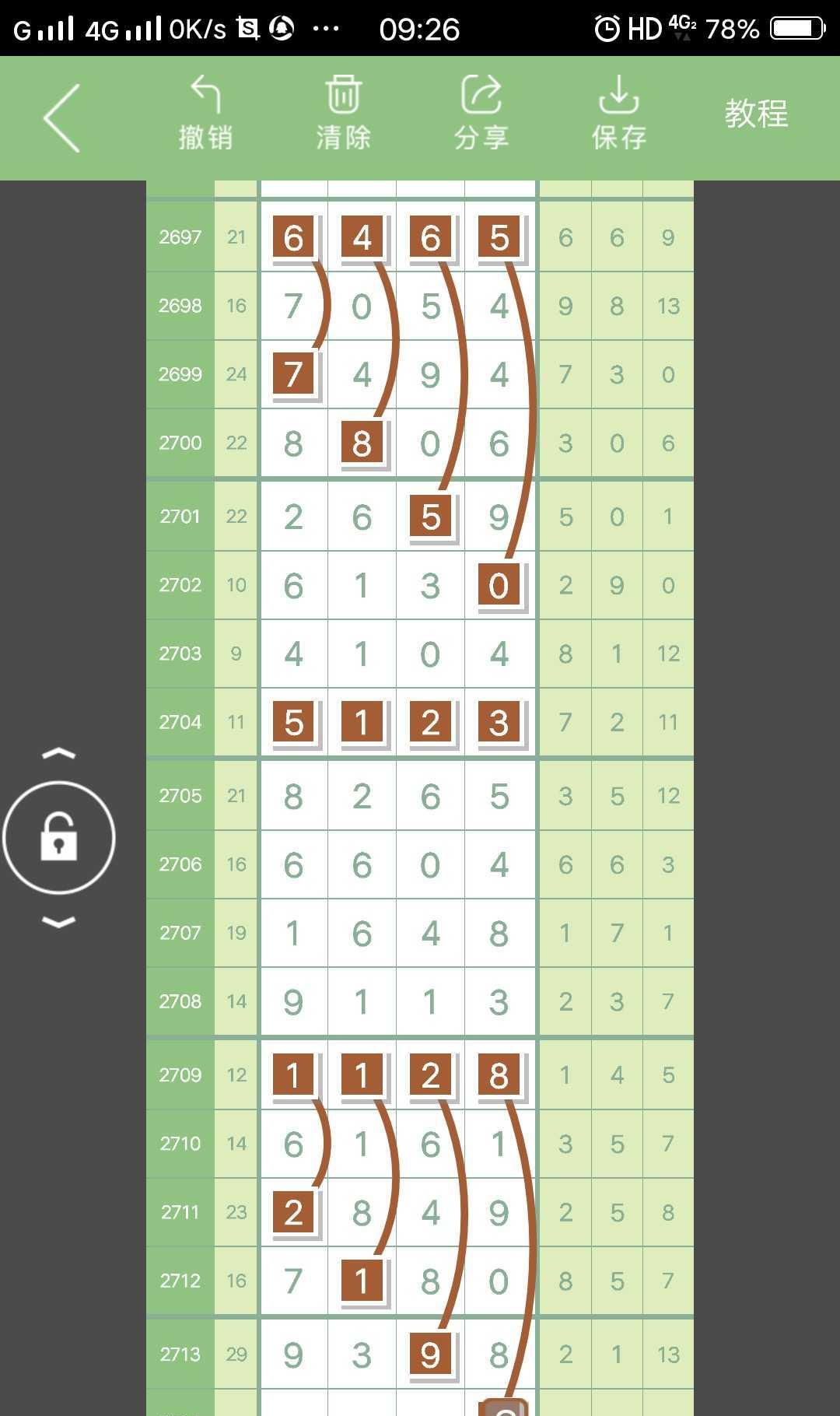Open the 教程 tutorial

click(756, 114)
